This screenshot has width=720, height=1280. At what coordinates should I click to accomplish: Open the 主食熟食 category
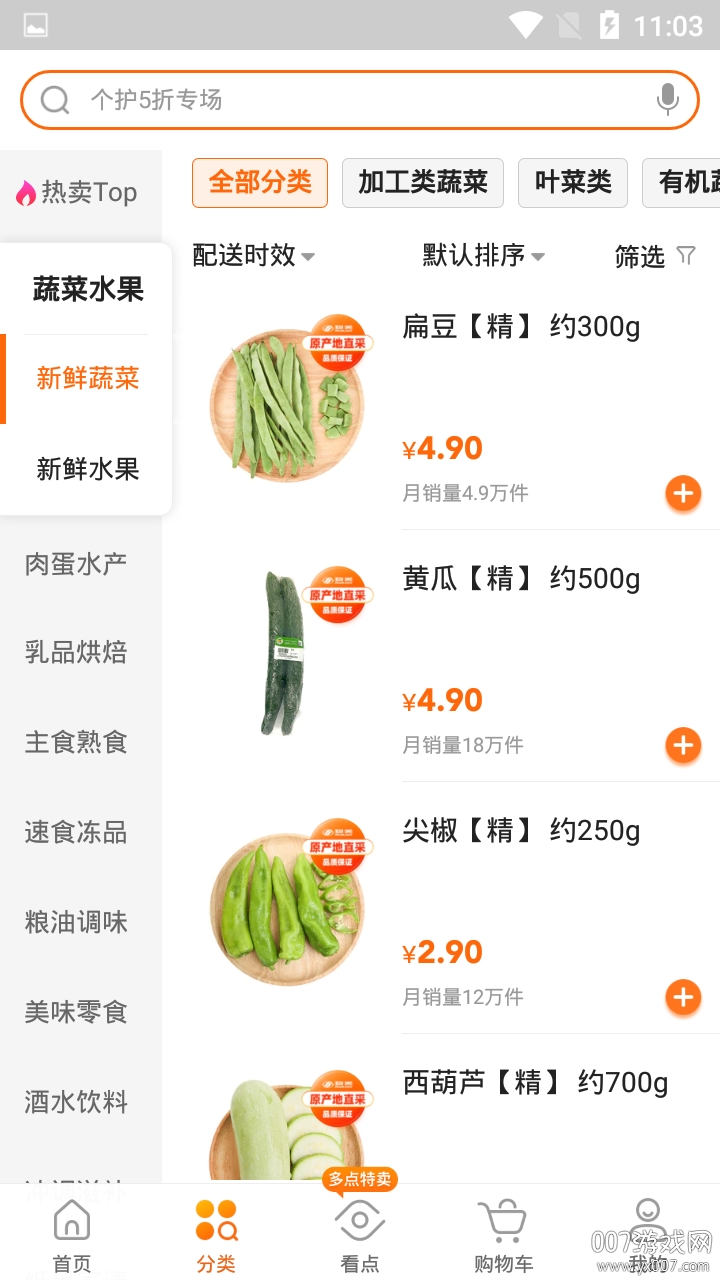point(76,743)
